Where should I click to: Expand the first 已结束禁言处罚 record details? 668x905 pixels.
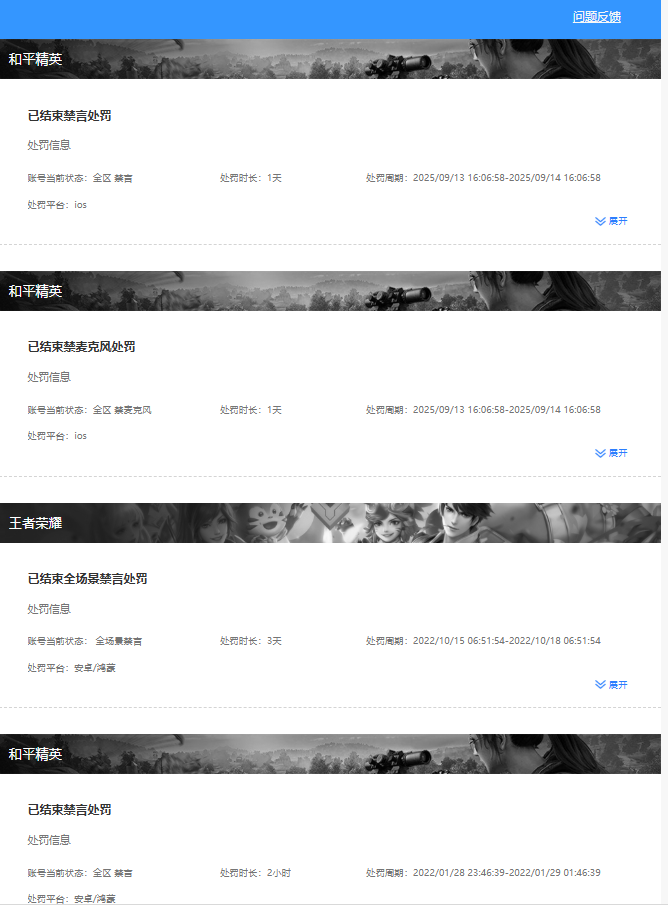611,221
